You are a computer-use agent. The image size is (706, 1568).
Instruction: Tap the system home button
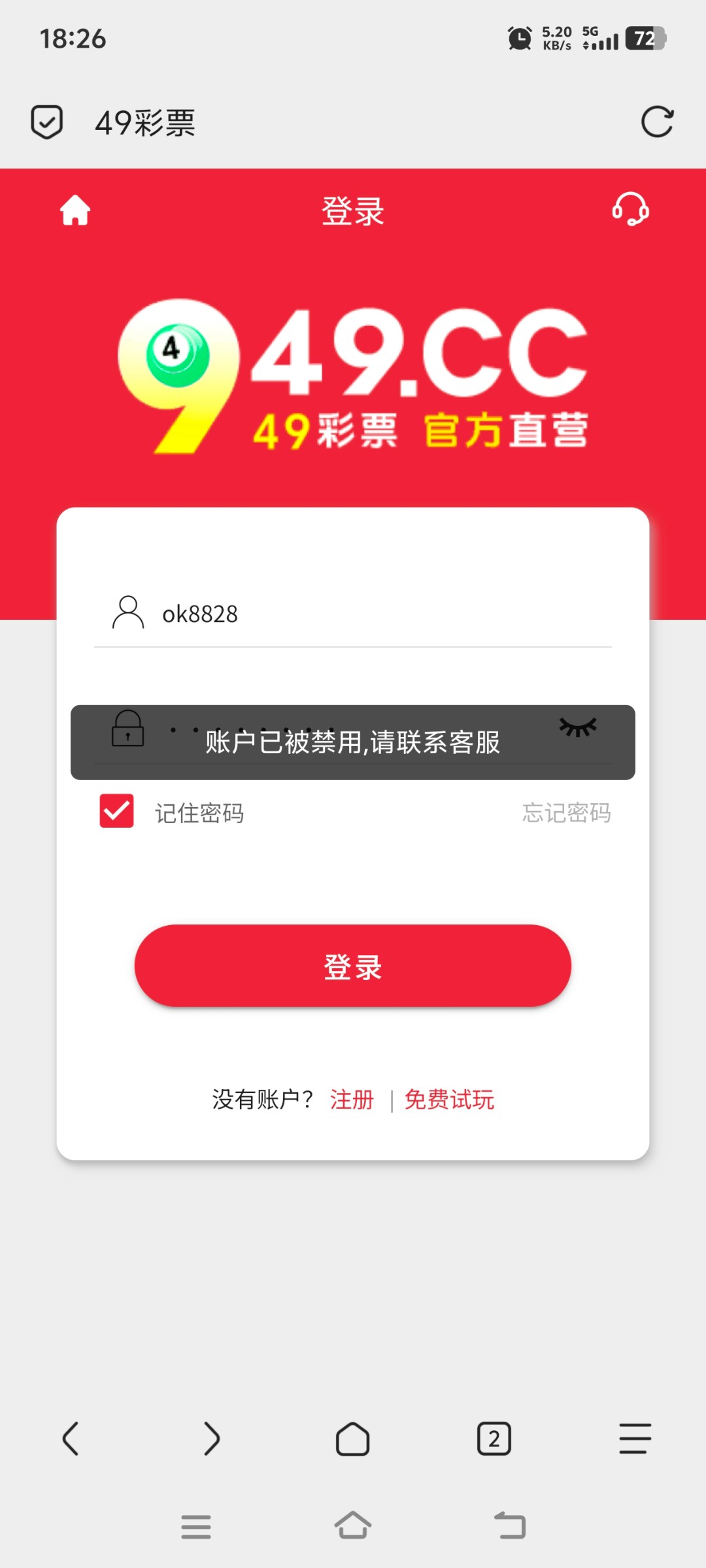click(353, 1526)
